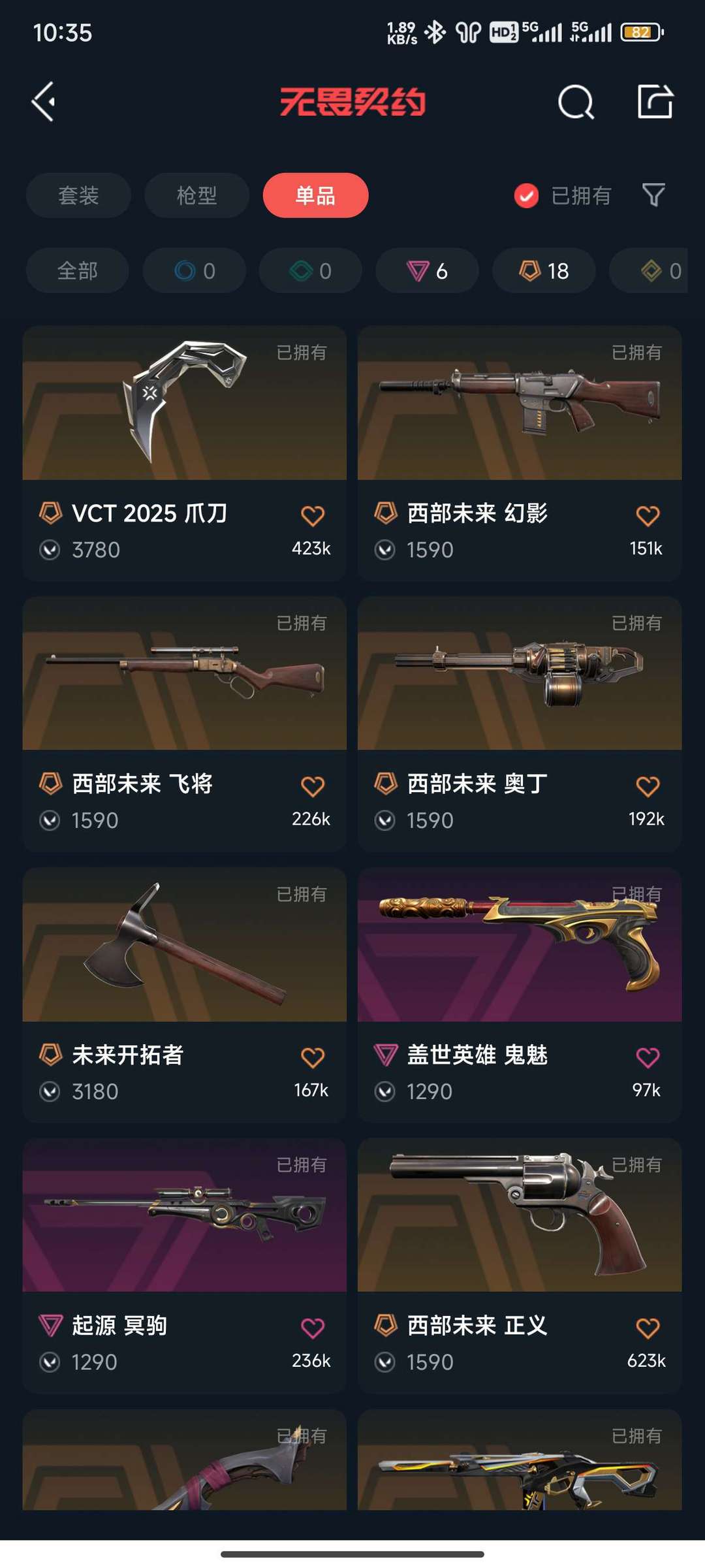Screen dimensions: 705x1568
Task: Go back using the top-left arrow
Action: coord(44,102)
